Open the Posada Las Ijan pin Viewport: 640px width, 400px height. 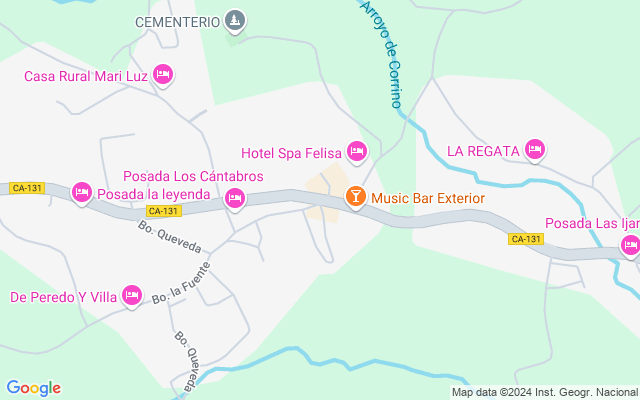coord(629,244)
